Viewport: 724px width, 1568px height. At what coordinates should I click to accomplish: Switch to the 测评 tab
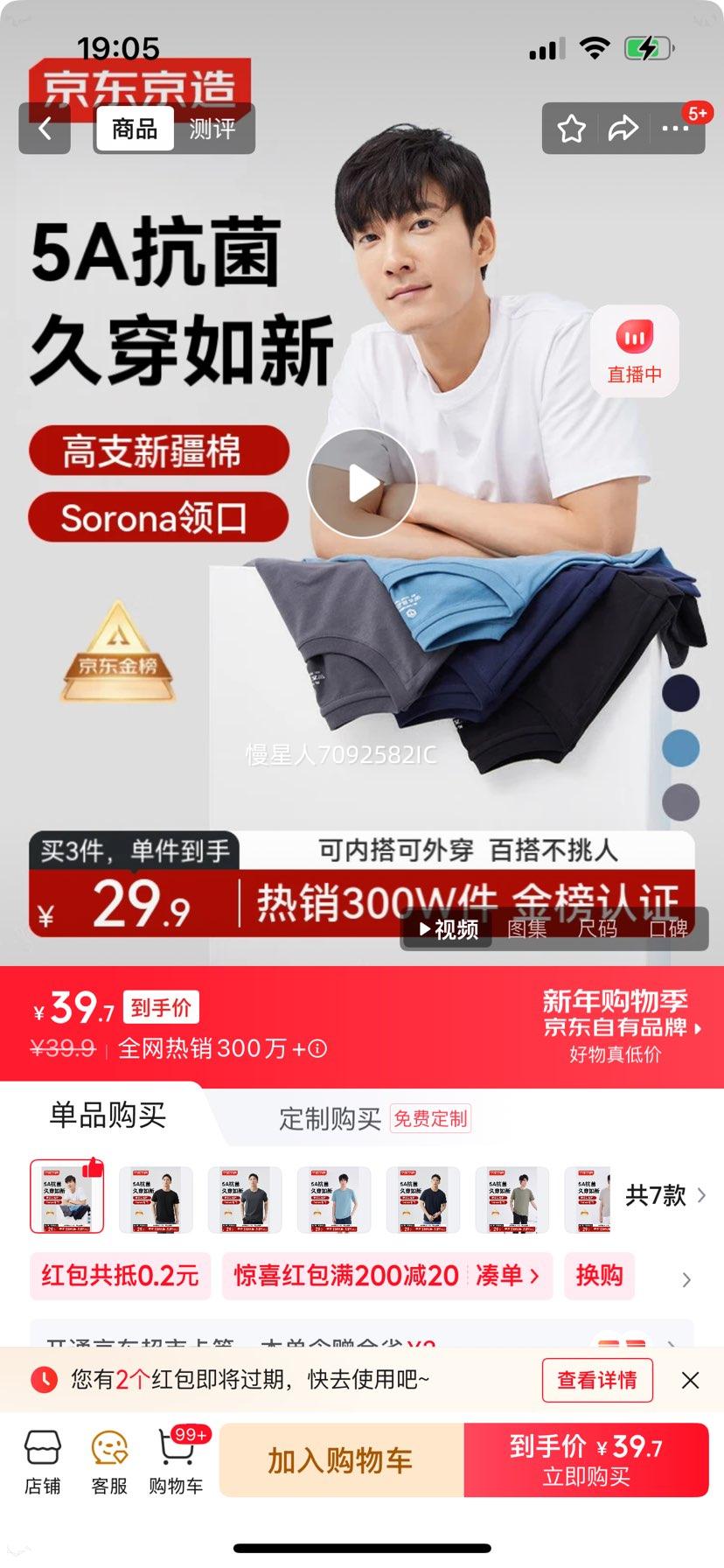coord(212,129)
